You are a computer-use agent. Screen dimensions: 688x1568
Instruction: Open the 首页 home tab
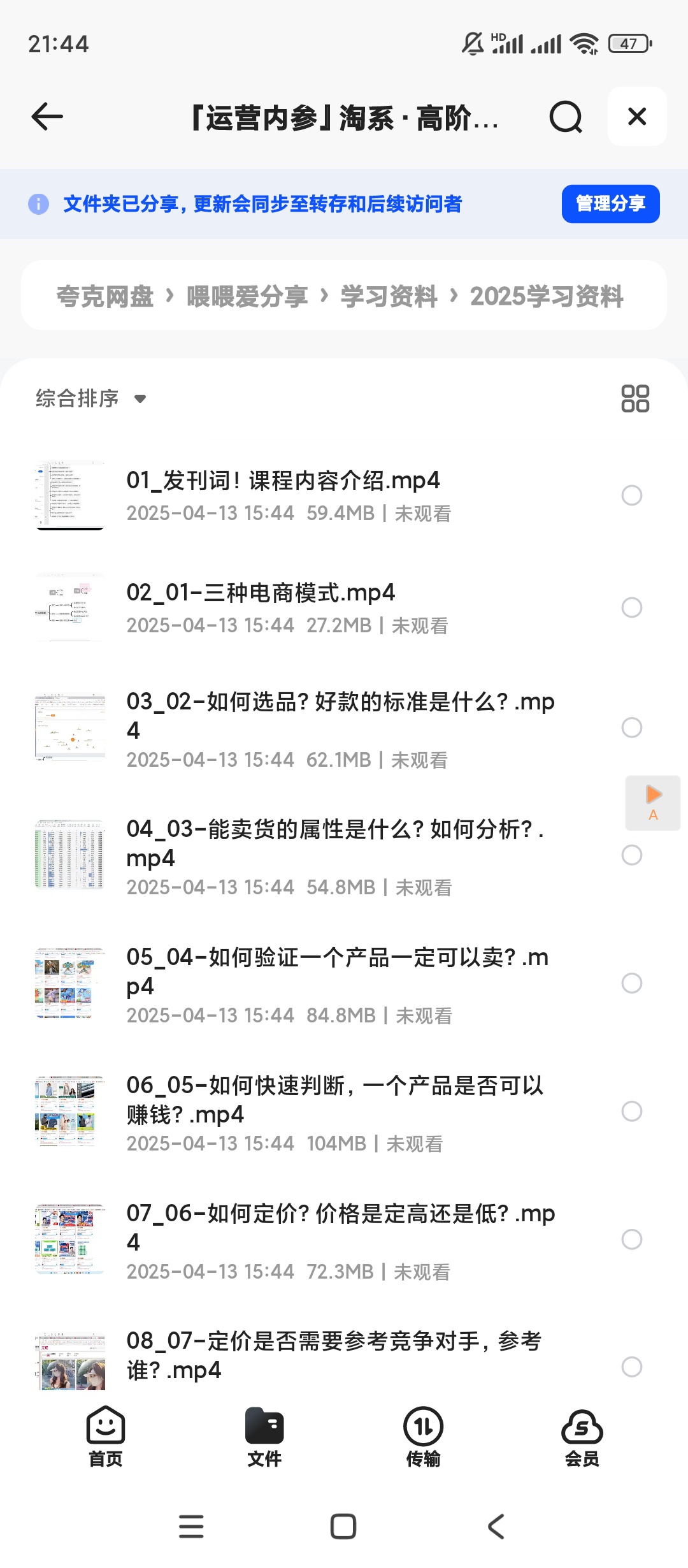coord(106,1444)
